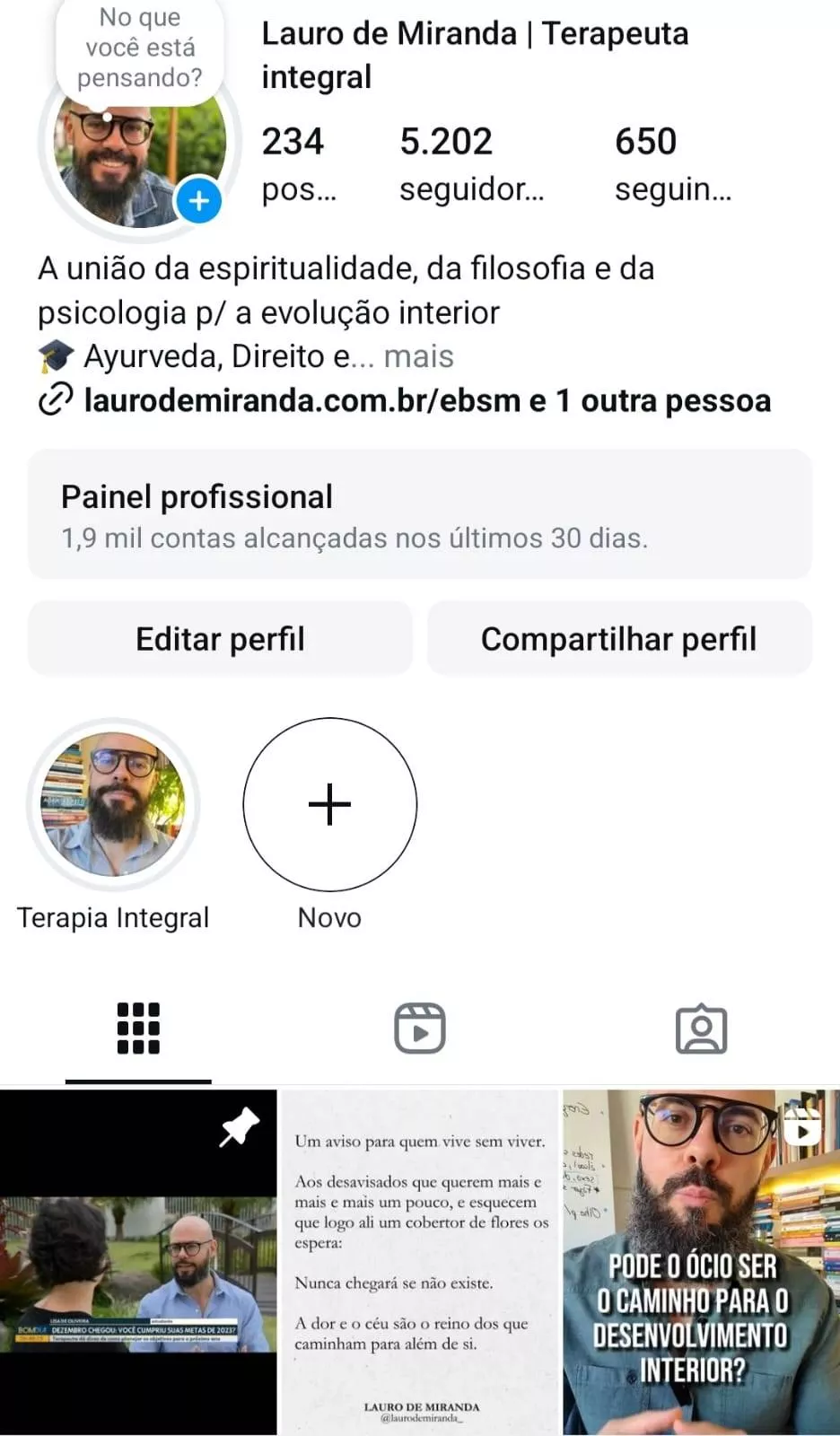Screen dimensions: 840x1436
Task: Tap Compartilhar perfil
Action: point(619,639)
